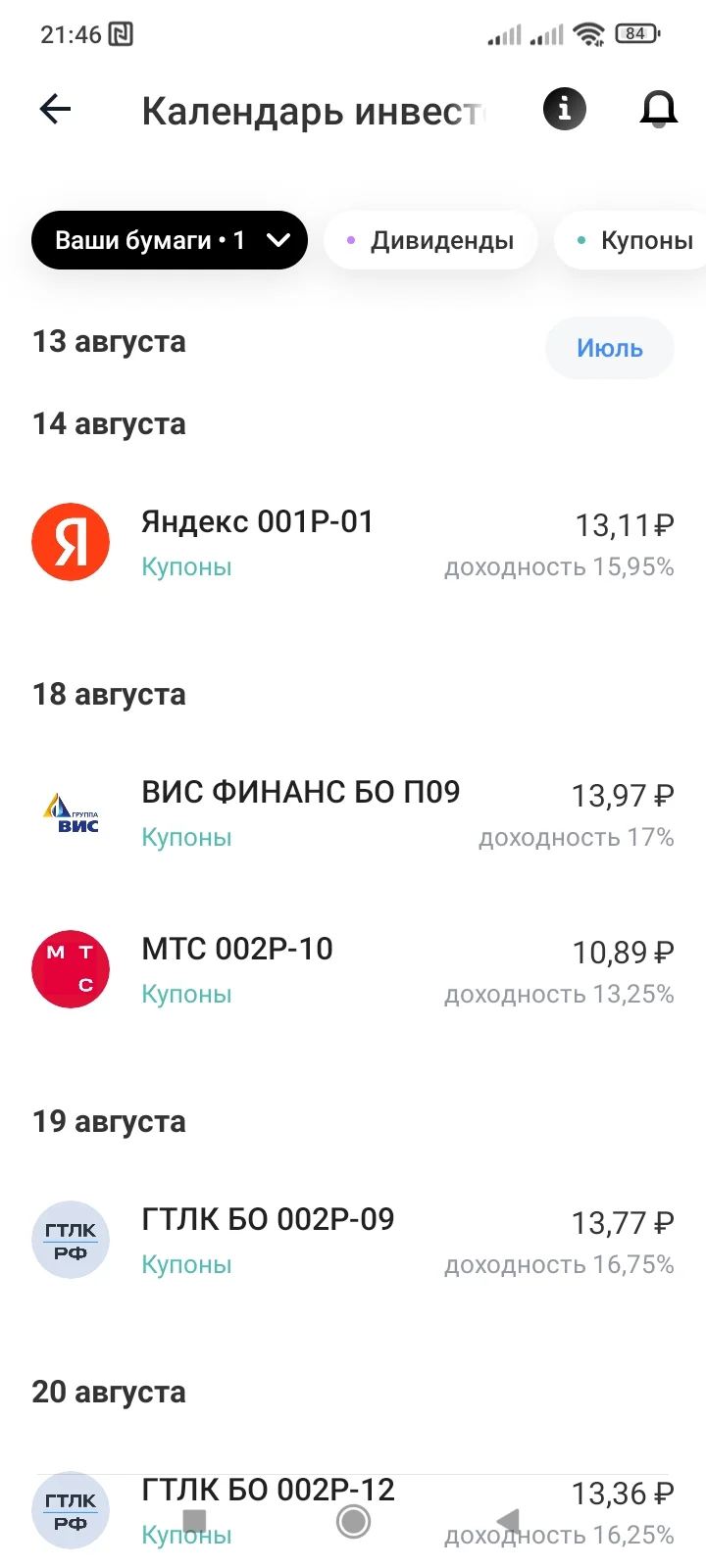The width and height of the screenshot is (706, 1568).
Task: Expand the Ваши бумаги dropdown
Action: point(170,240)
